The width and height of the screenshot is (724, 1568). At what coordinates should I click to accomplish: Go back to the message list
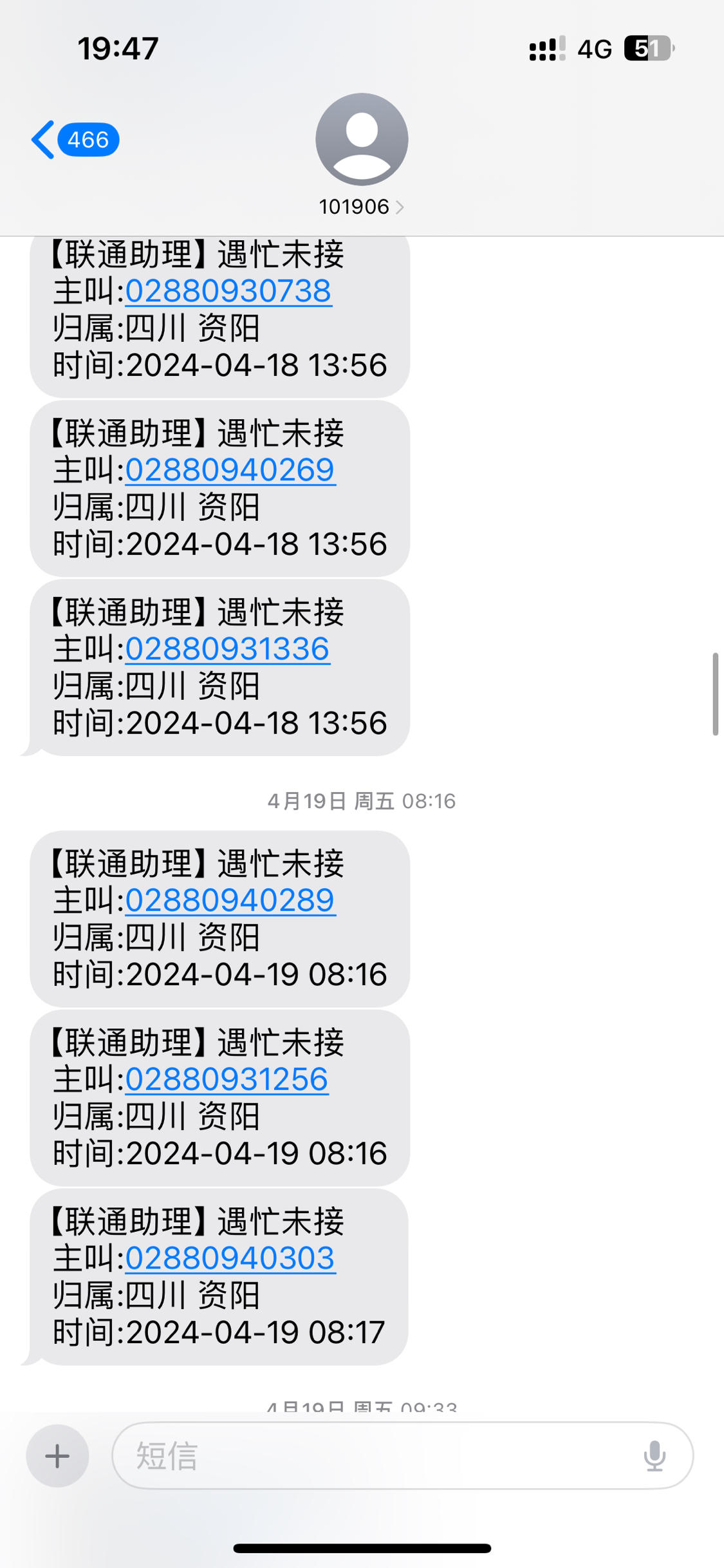[75, 140]
